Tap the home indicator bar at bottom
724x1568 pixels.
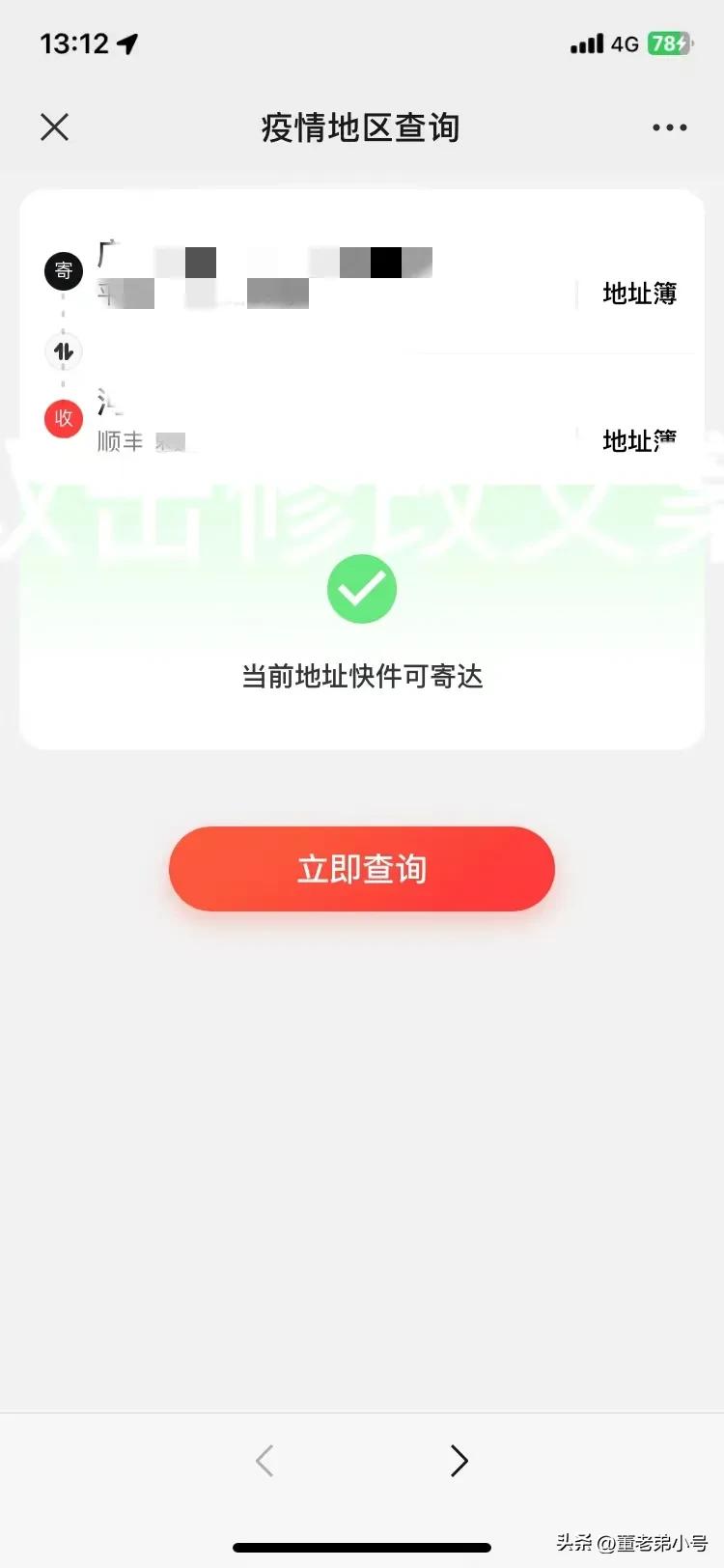(362, 1545)
